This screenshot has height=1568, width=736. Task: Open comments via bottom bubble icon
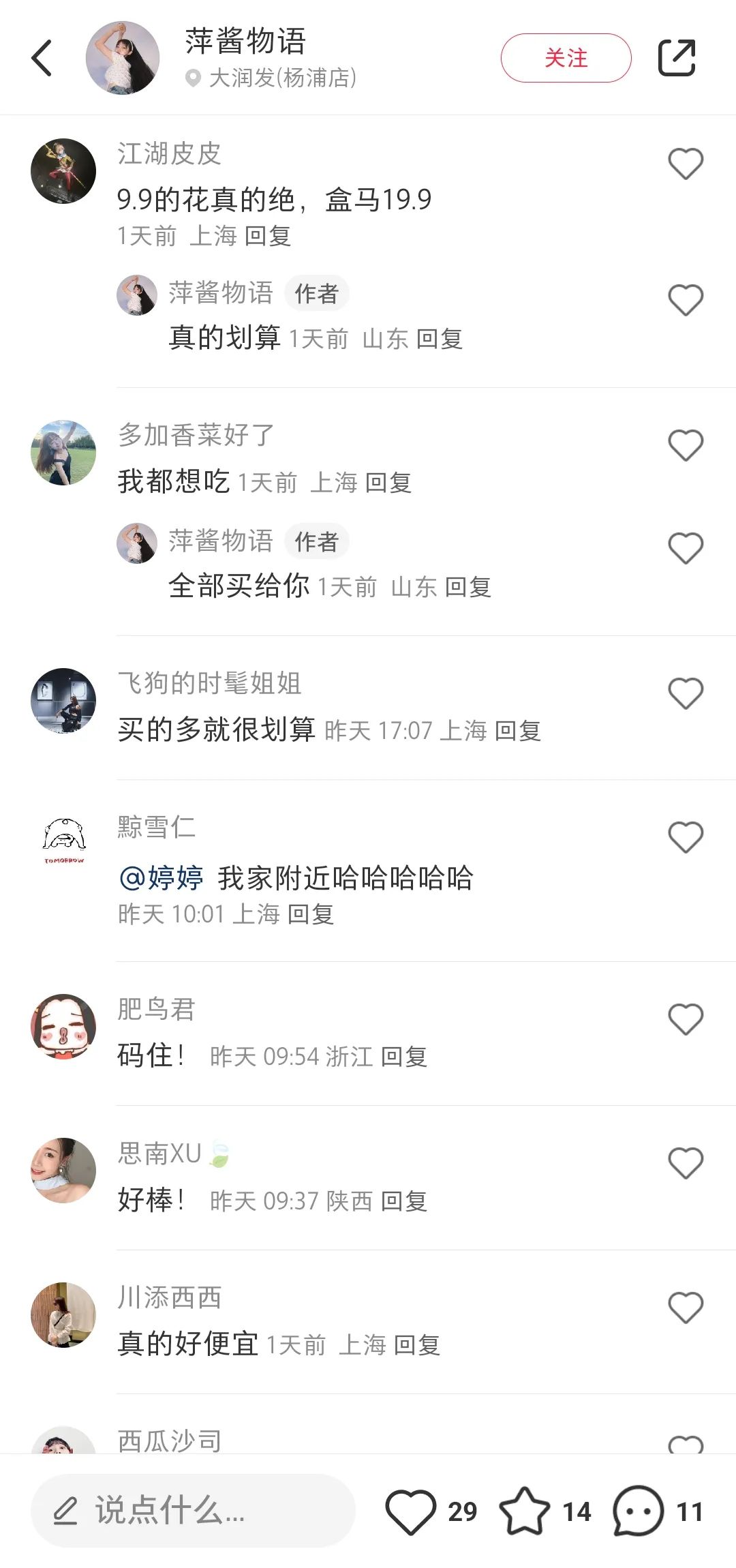coord(639,1511)
